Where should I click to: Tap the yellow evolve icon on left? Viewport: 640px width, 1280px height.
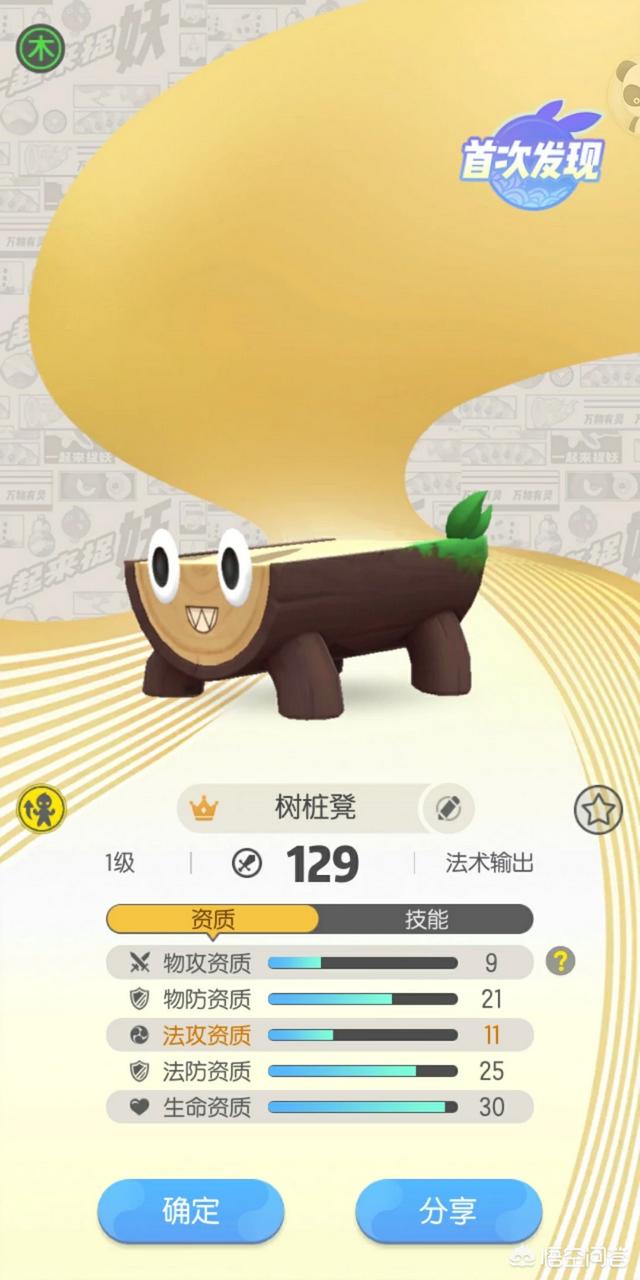pos(41,808)
